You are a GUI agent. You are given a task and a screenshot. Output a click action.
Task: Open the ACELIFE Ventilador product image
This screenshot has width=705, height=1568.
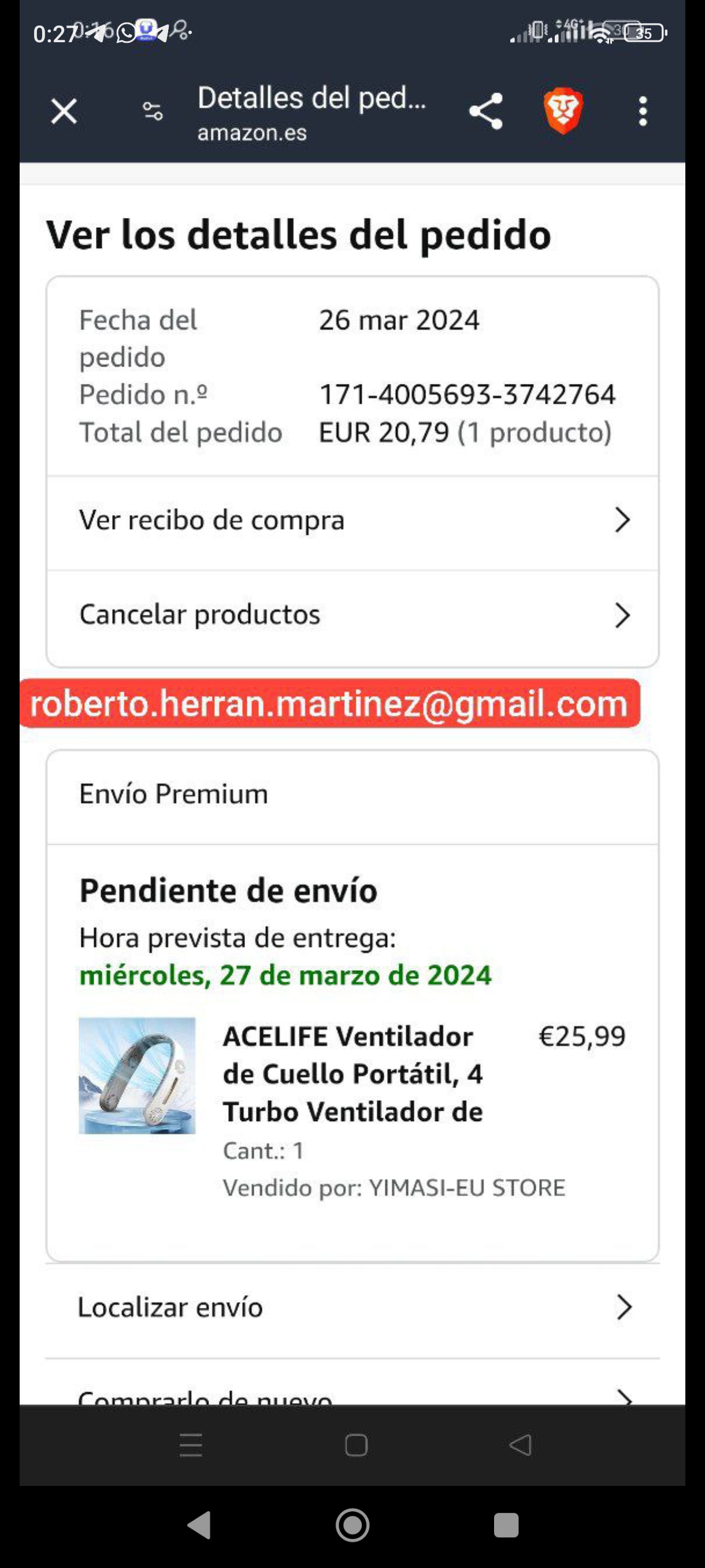tap(138, 1075)
